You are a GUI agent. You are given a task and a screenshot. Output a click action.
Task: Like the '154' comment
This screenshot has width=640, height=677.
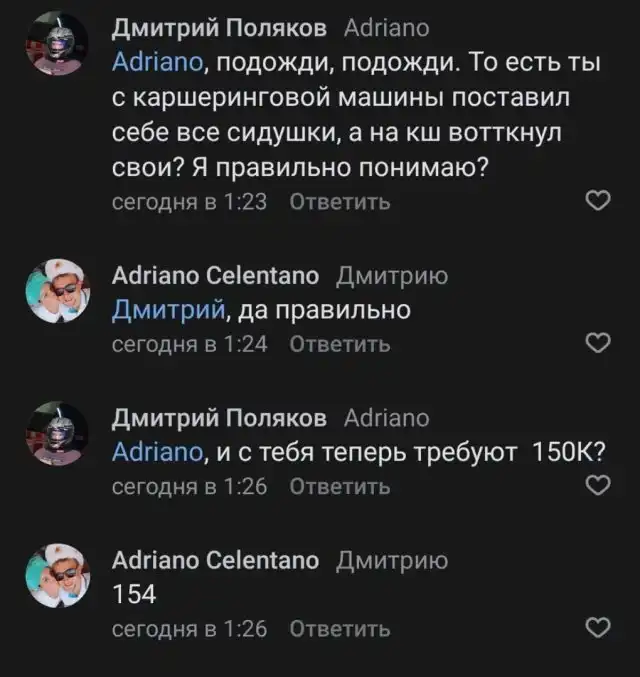click(596, 629)
